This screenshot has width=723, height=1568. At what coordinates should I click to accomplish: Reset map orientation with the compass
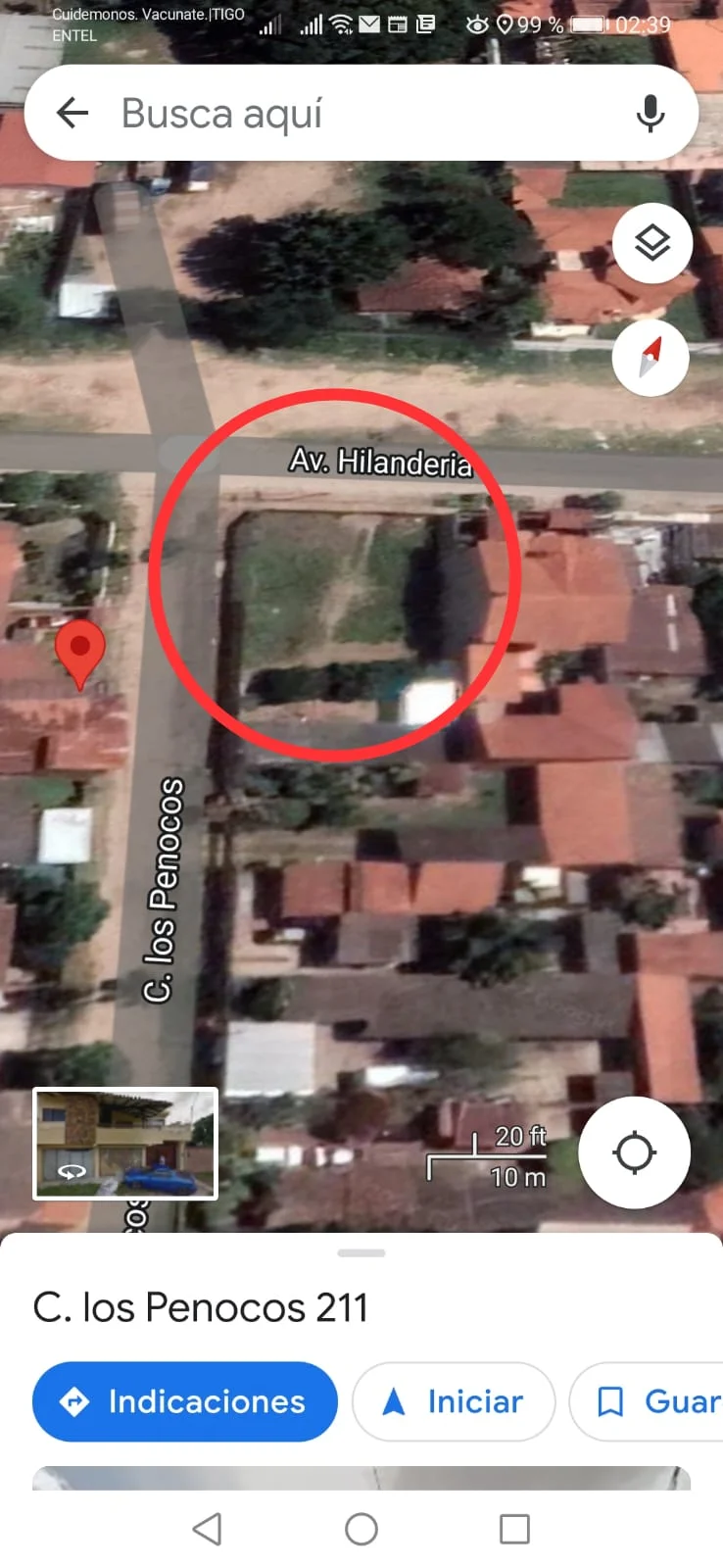pyautogui.click(x=651, y=358)
